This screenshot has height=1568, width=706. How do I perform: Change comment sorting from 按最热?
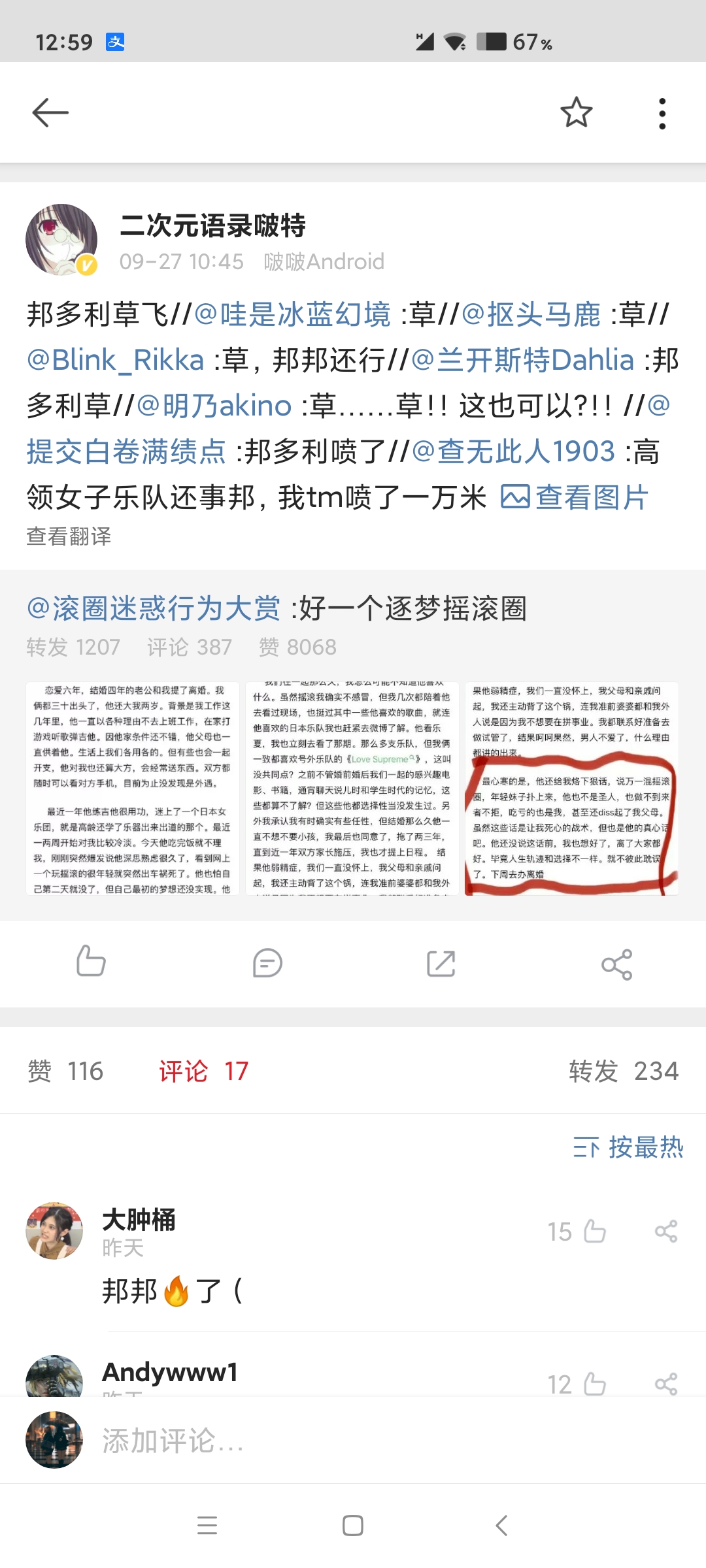[628, 1147]
